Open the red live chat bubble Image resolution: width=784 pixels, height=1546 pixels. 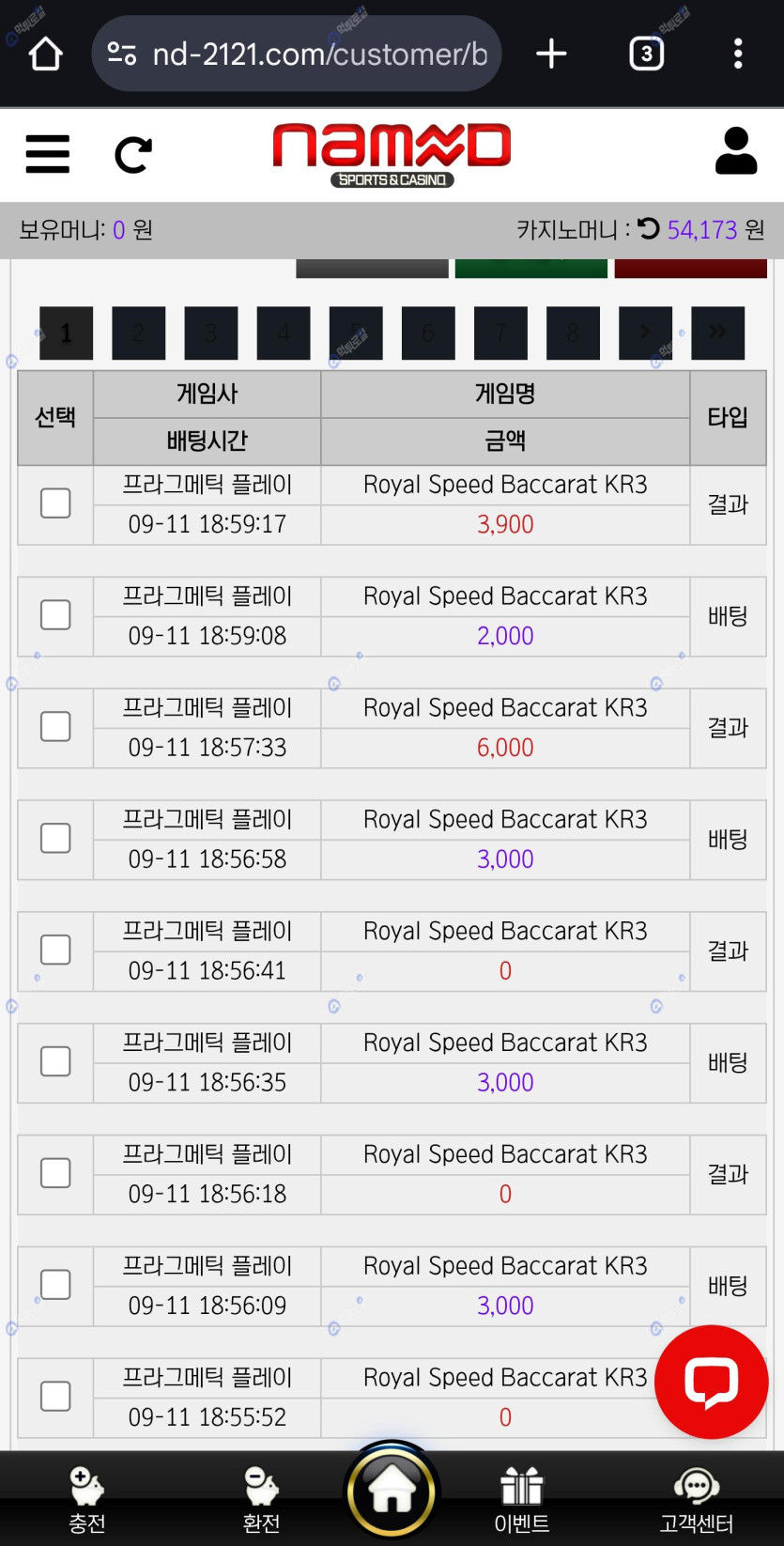pos(711,1382)
